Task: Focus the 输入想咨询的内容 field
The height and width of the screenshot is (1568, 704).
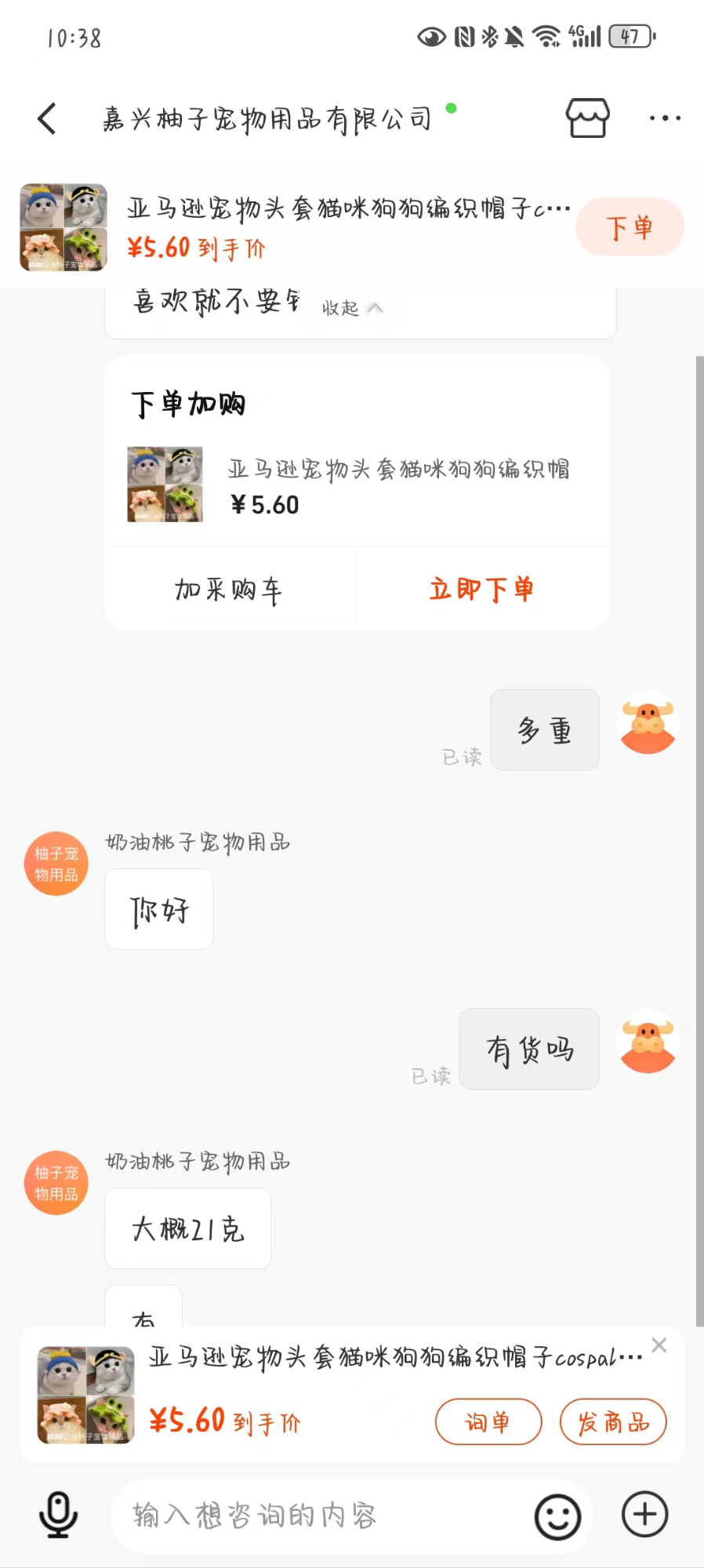Action: click(x=321, y=1515)
